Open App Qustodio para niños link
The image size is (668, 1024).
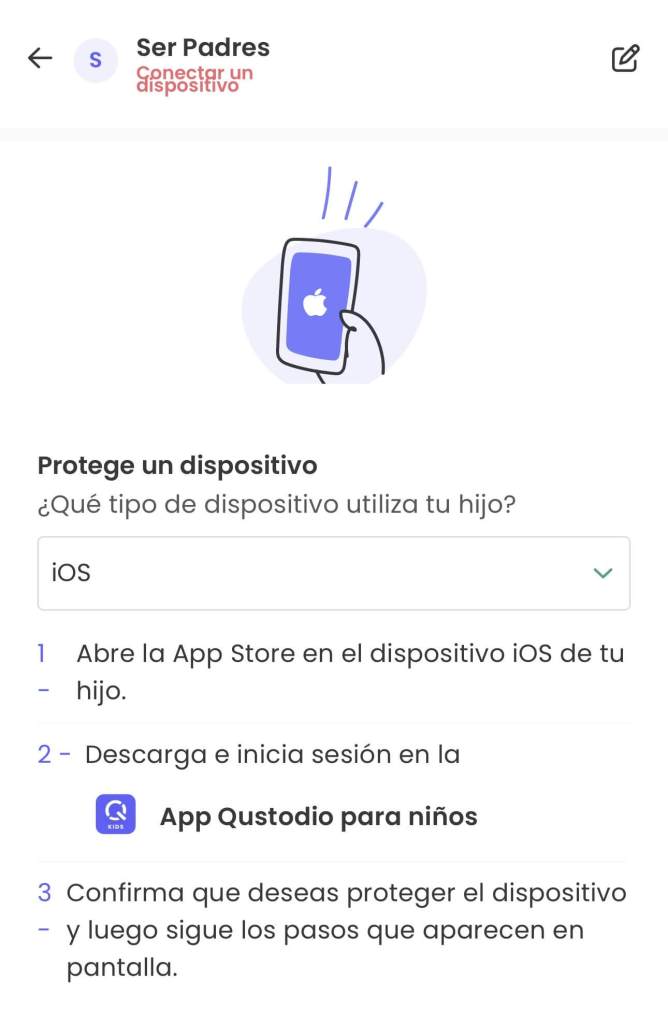318,816
